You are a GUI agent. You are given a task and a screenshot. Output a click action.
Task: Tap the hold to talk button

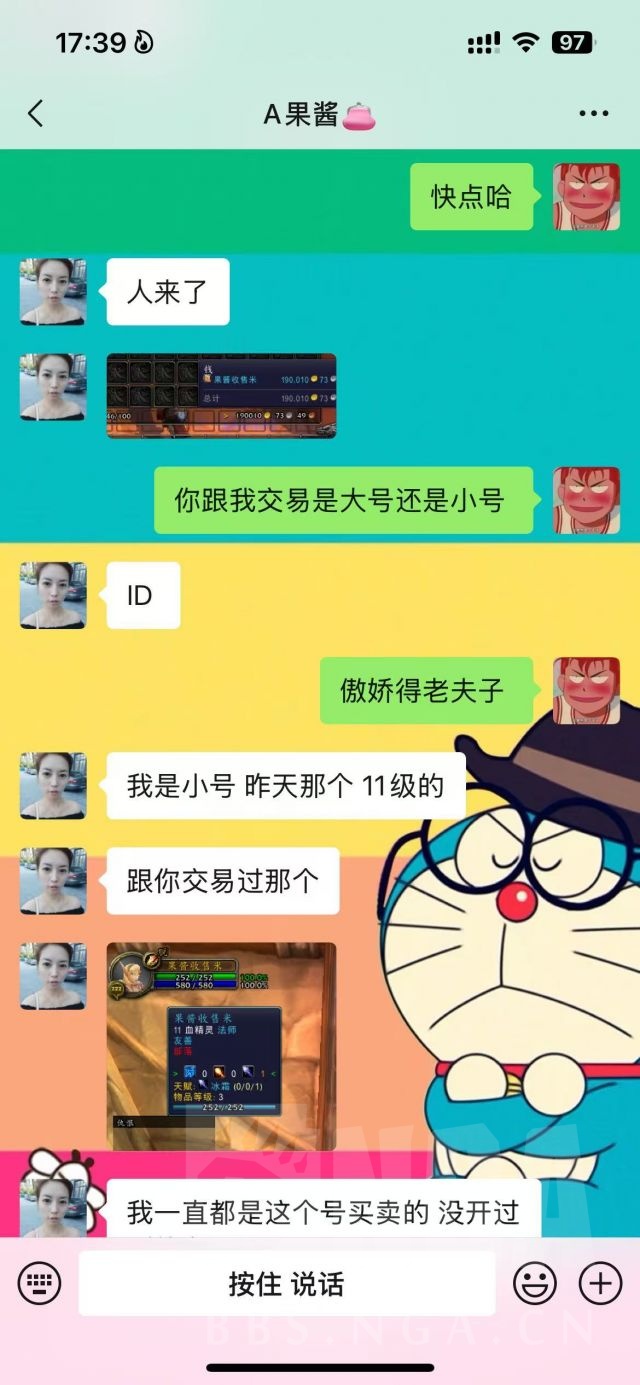(x=286, y=1283)
